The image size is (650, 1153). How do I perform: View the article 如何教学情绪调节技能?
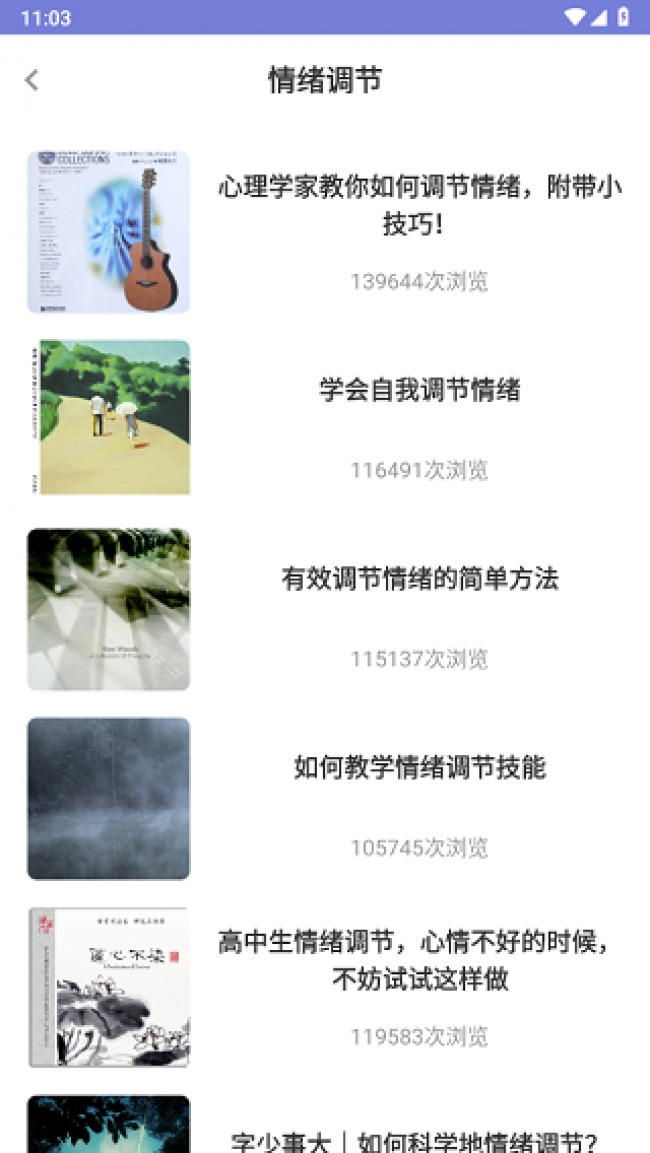(419, 768)
